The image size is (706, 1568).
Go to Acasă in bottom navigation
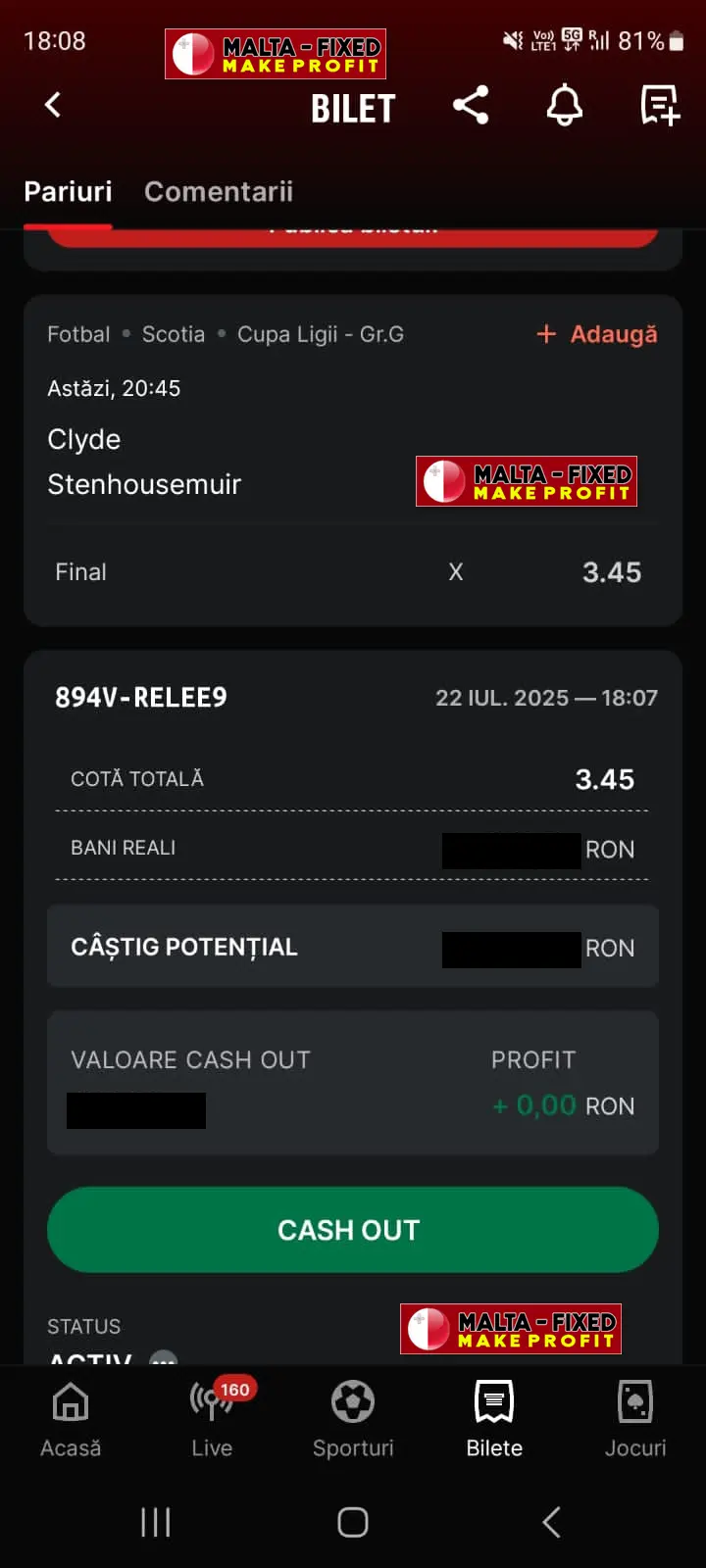71,1420
